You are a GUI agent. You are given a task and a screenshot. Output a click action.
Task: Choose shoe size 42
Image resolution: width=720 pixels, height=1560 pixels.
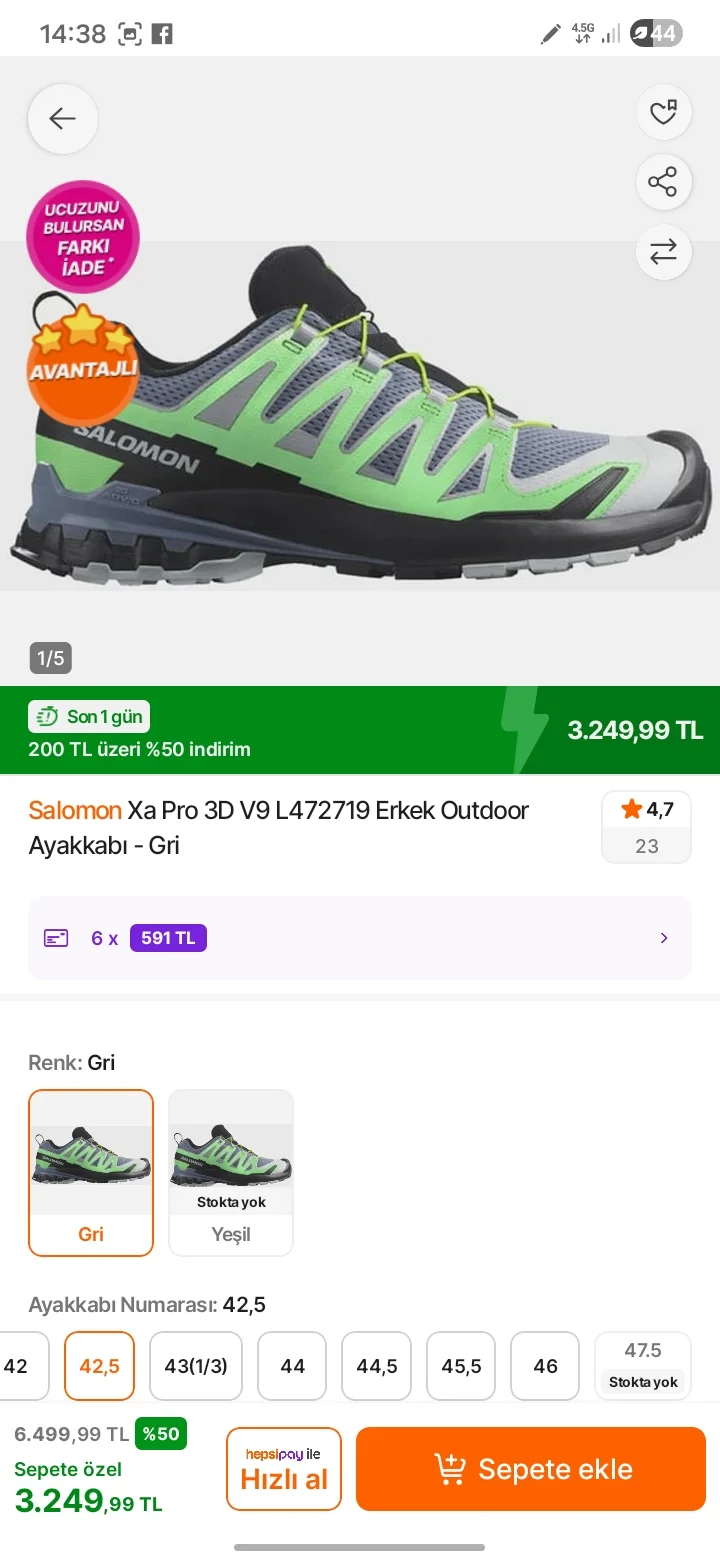tap(20, 1366)
